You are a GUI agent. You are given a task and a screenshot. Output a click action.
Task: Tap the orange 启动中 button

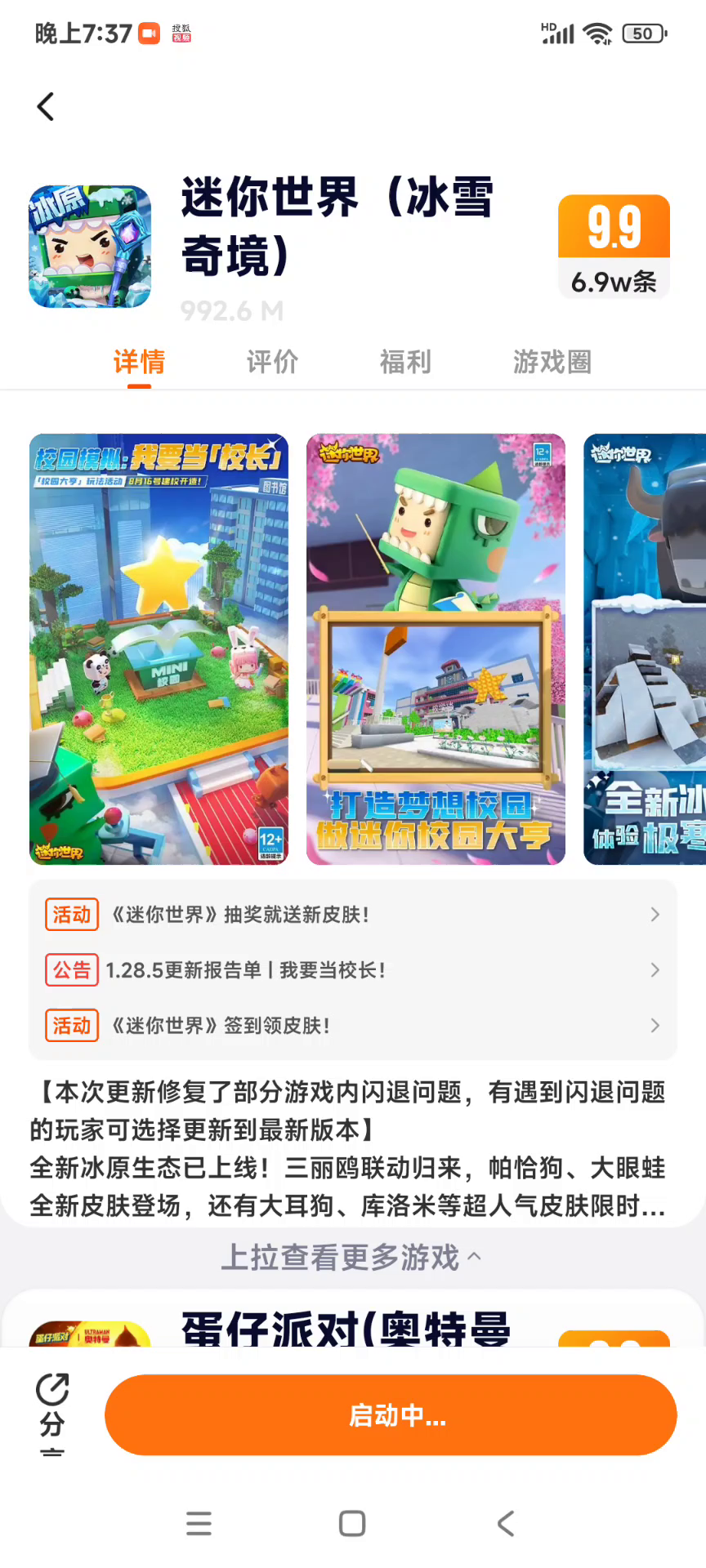(391, 1415)
